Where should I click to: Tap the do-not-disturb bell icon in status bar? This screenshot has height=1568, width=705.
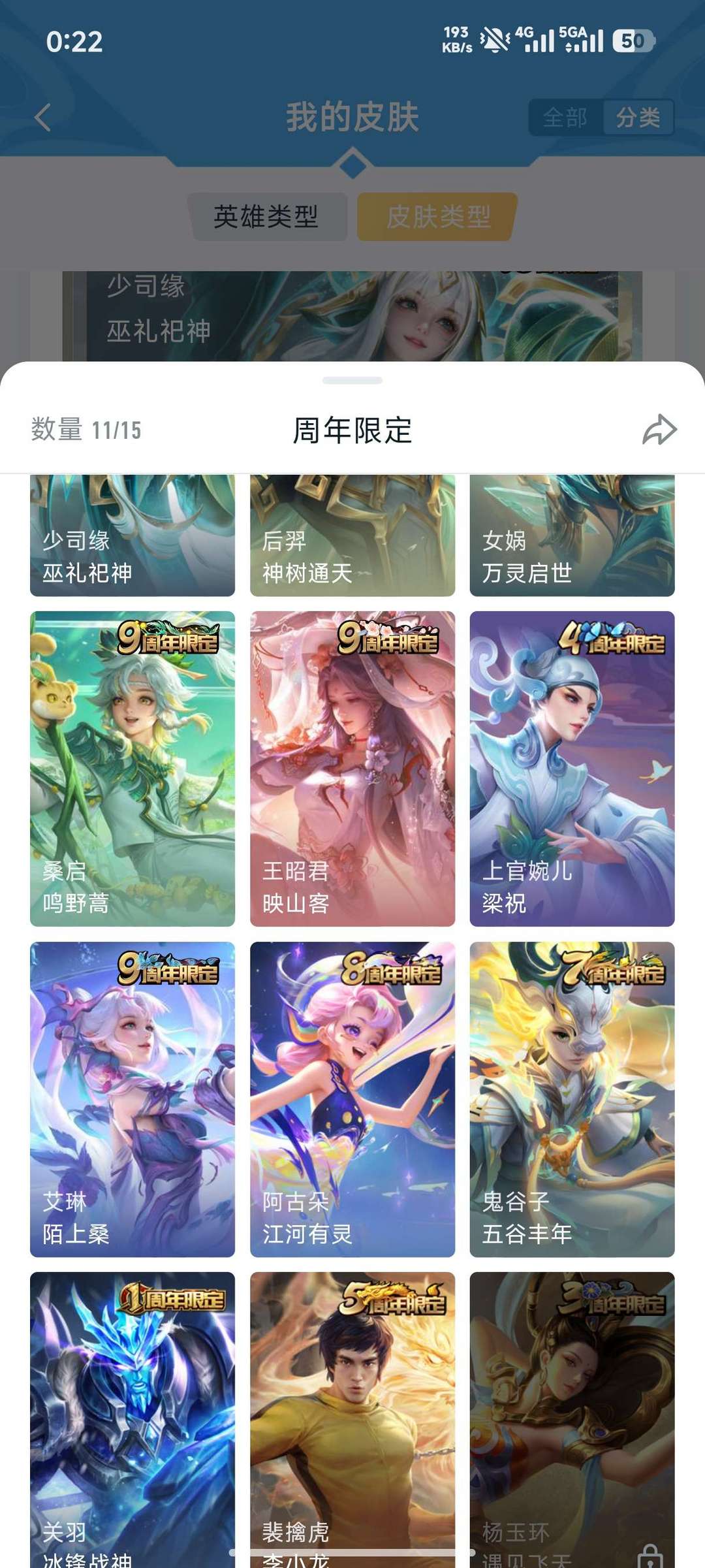click(x=492, y=39)
